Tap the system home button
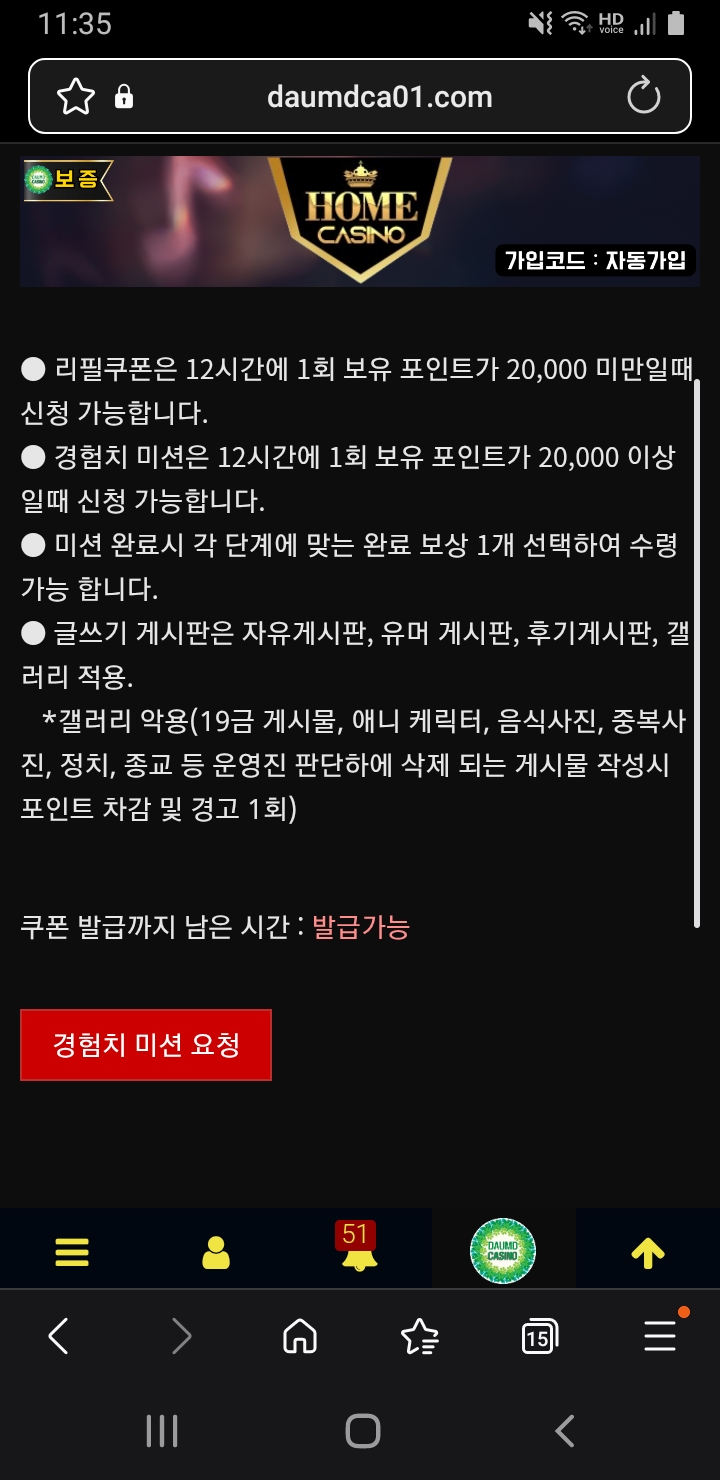 click(x=363, y=1431)
